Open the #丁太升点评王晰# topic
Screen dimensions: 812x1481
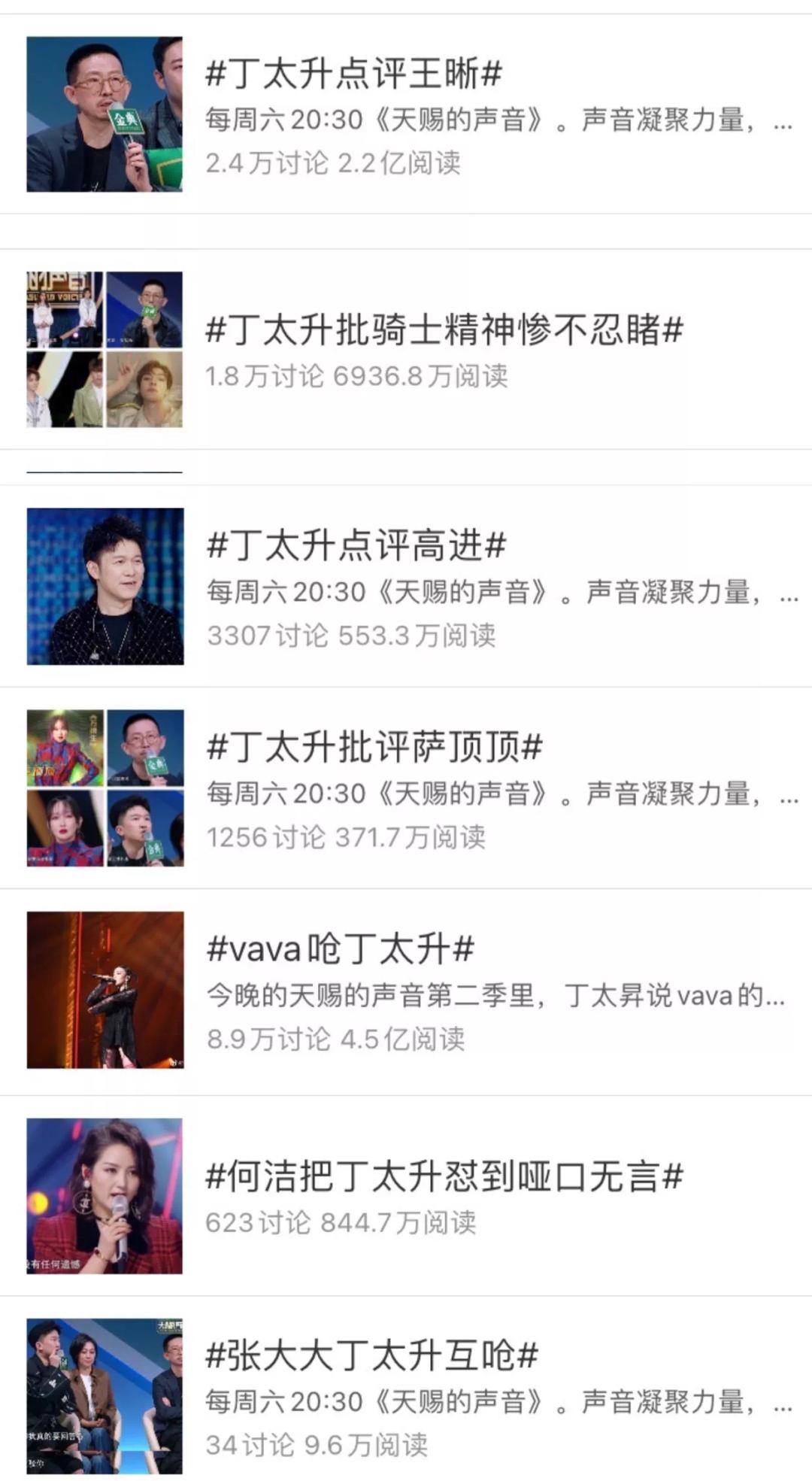coord(353,74)
